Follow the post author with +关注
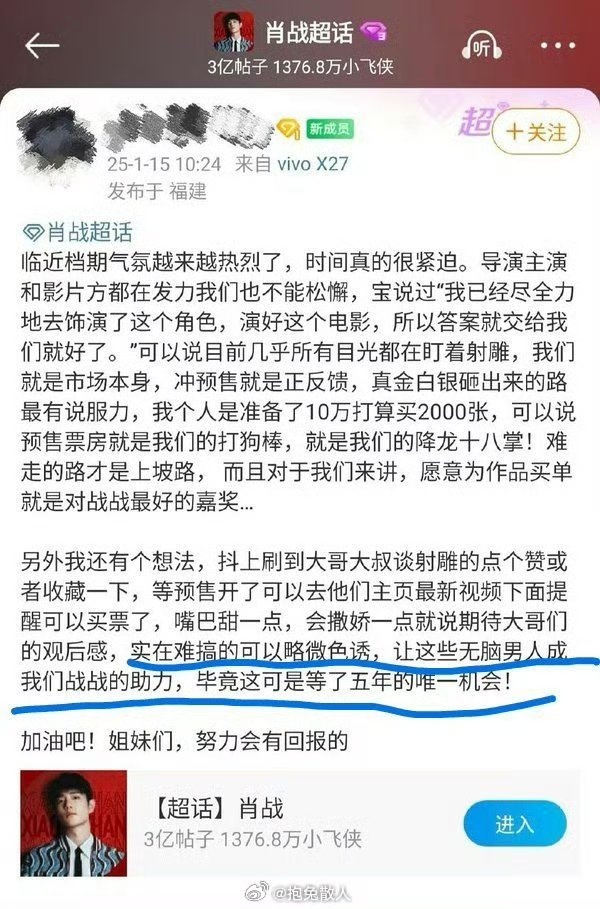600x909 pixels. tap(535, 132)
